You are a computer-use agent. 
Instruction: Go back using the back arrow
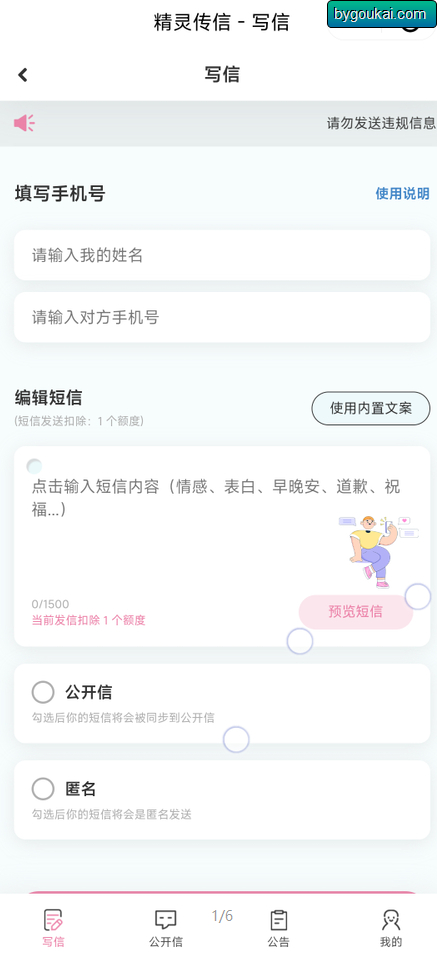click(x=23, y=75)
